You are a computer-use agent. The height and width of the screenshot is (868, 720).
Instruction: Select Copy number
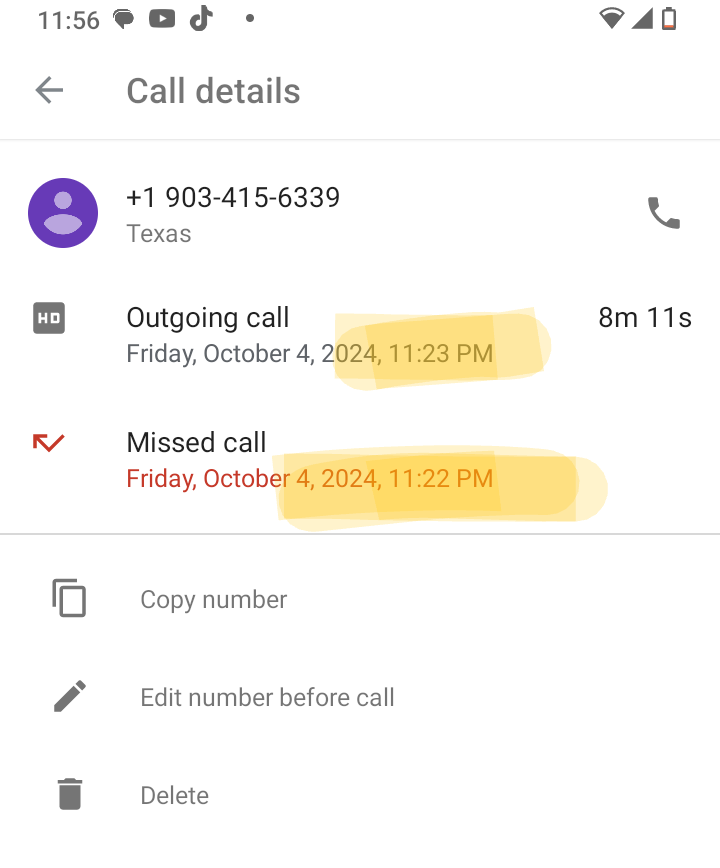tap(213, 599)
